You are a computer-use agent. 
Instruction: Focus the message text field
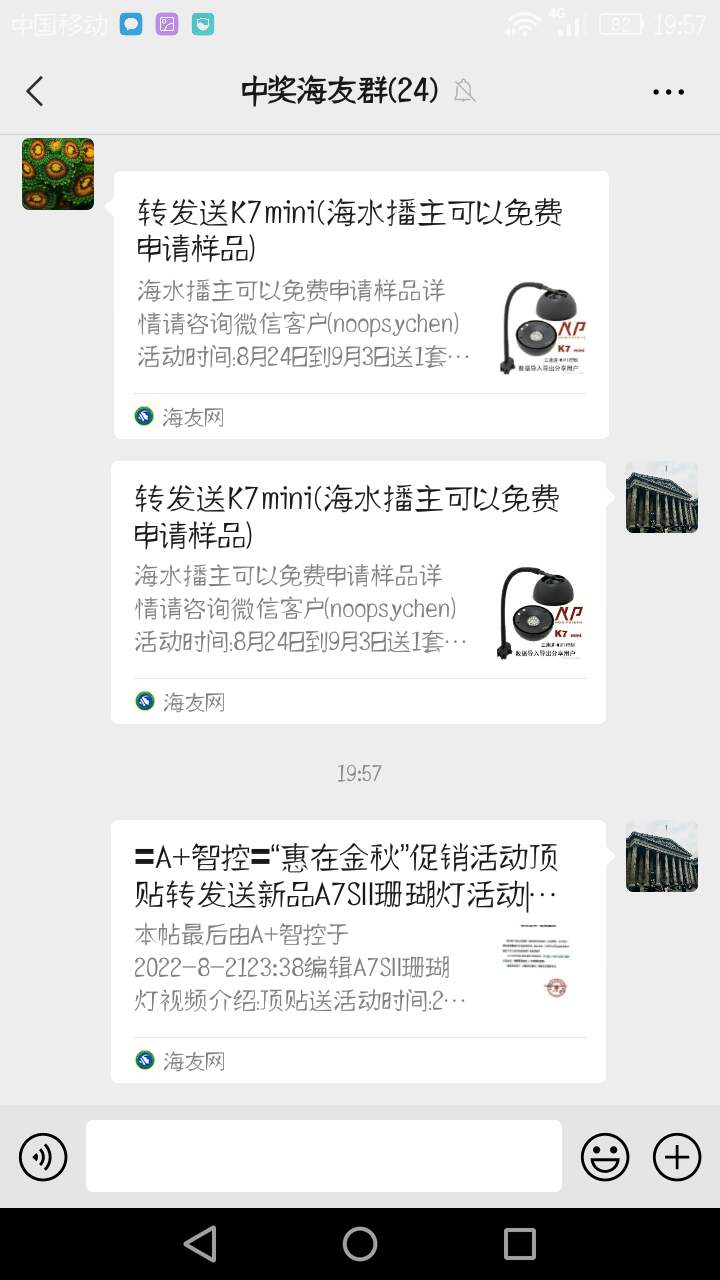click(x=323, y=1156)
